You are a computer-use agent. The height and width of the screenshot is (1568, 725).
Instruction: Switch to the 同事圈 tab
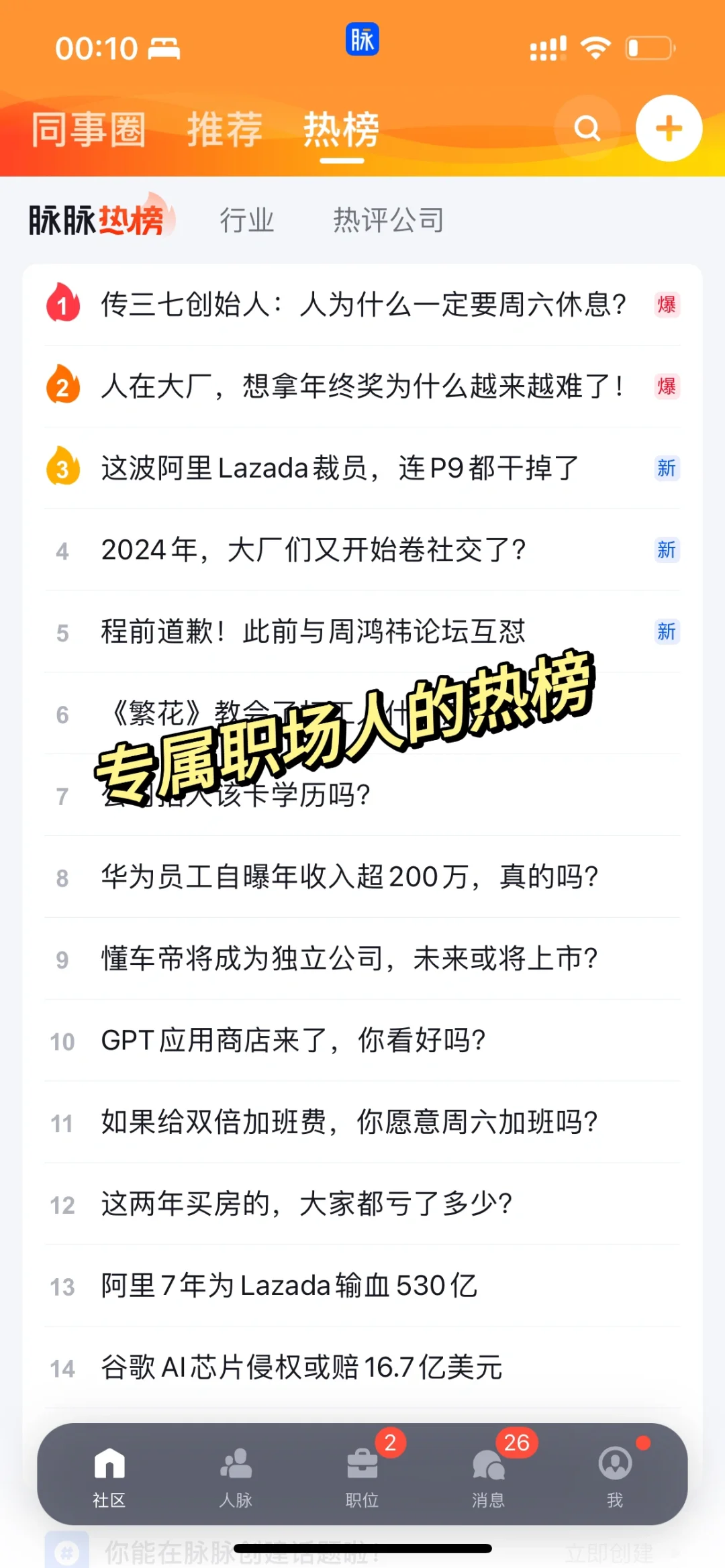[89, 129]
